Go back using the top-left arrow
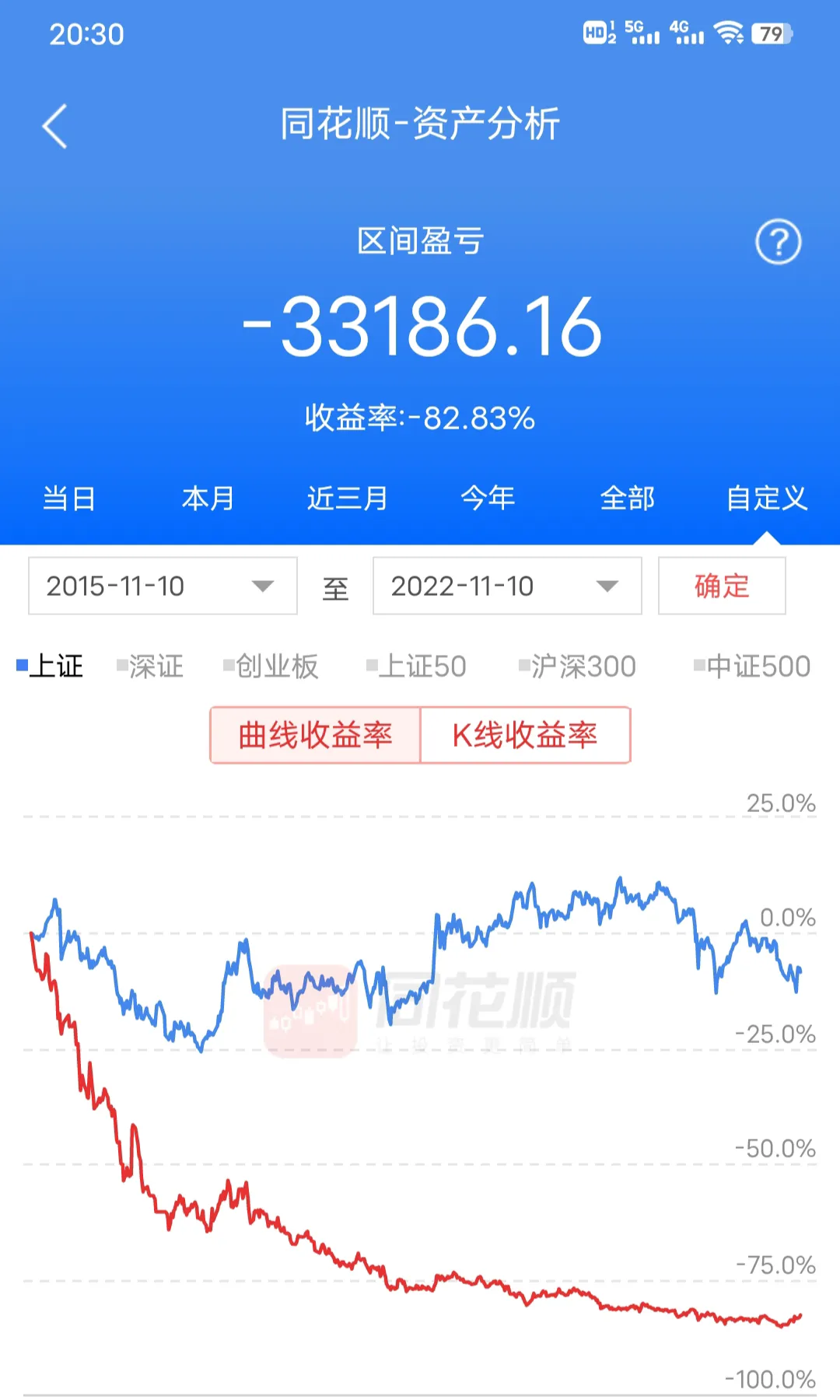The height and width of the screenshot is (1400, 840). tap(54, 126)
